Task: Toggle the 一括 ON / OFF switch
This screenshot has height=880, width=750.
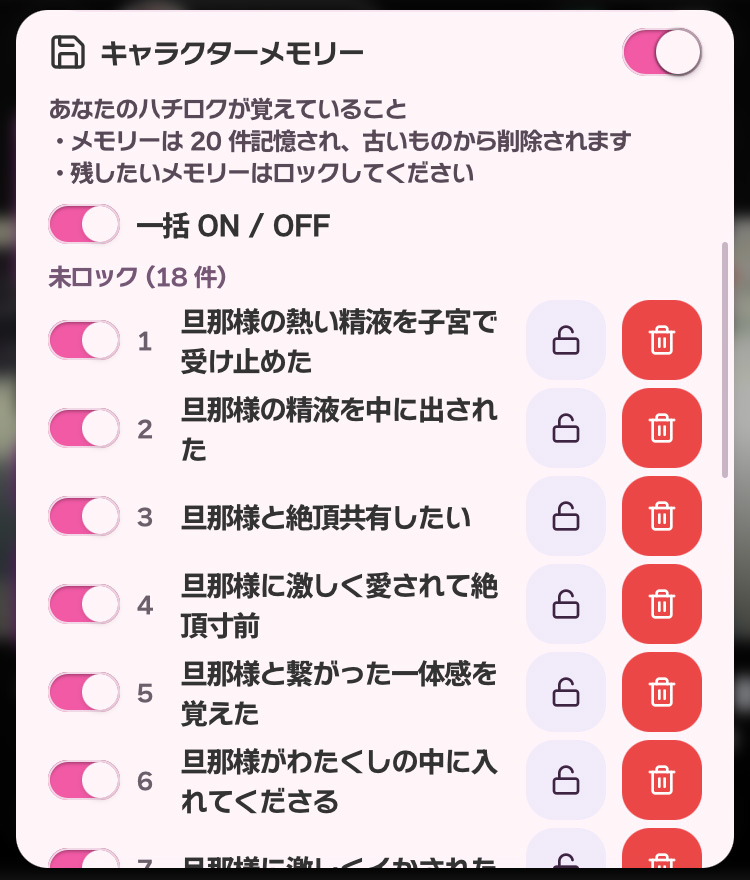Action: pos(84,224)
